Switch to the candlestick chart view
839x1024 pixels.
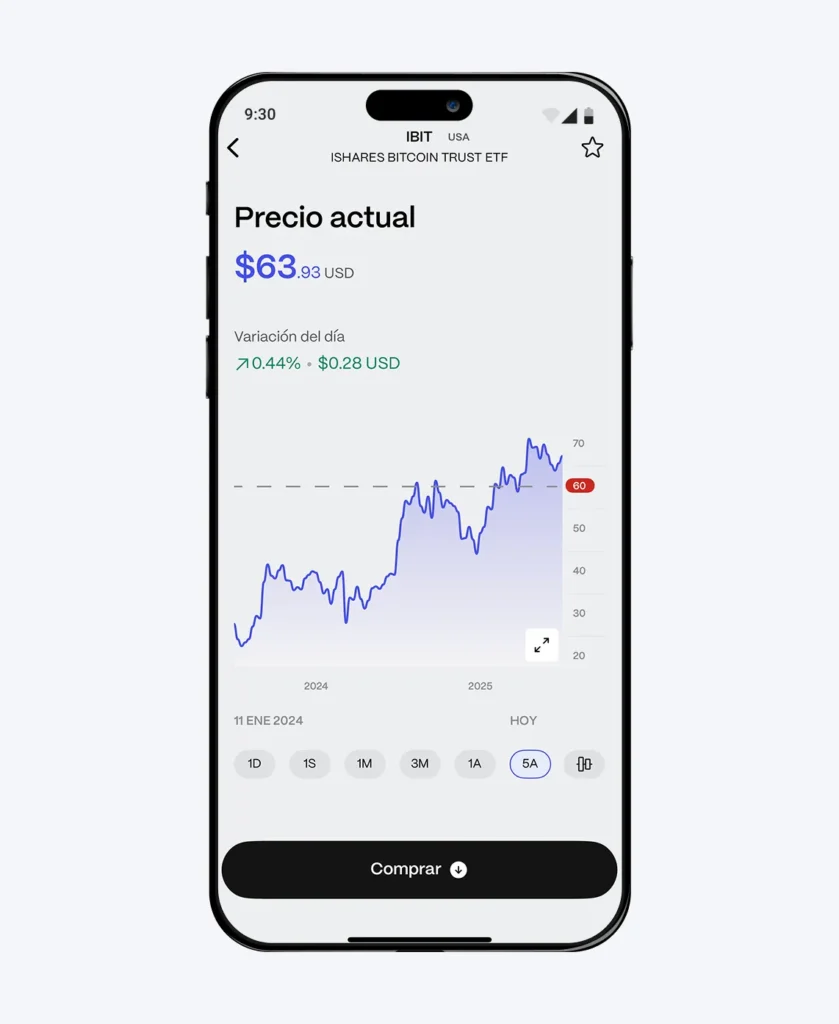pyautogui.click(x=584, y=764)
